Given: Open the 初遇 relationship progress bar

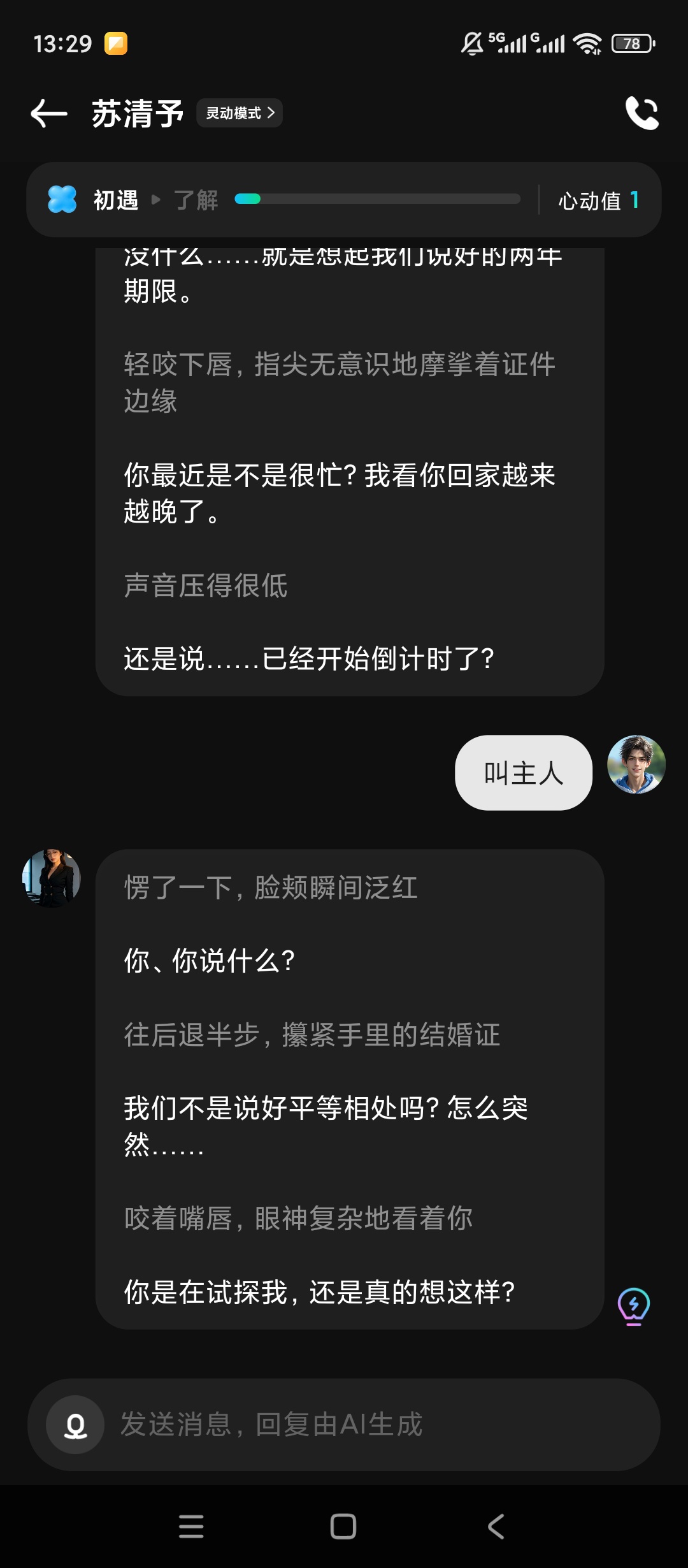Looking at the screenshot, I should (344, 200).
